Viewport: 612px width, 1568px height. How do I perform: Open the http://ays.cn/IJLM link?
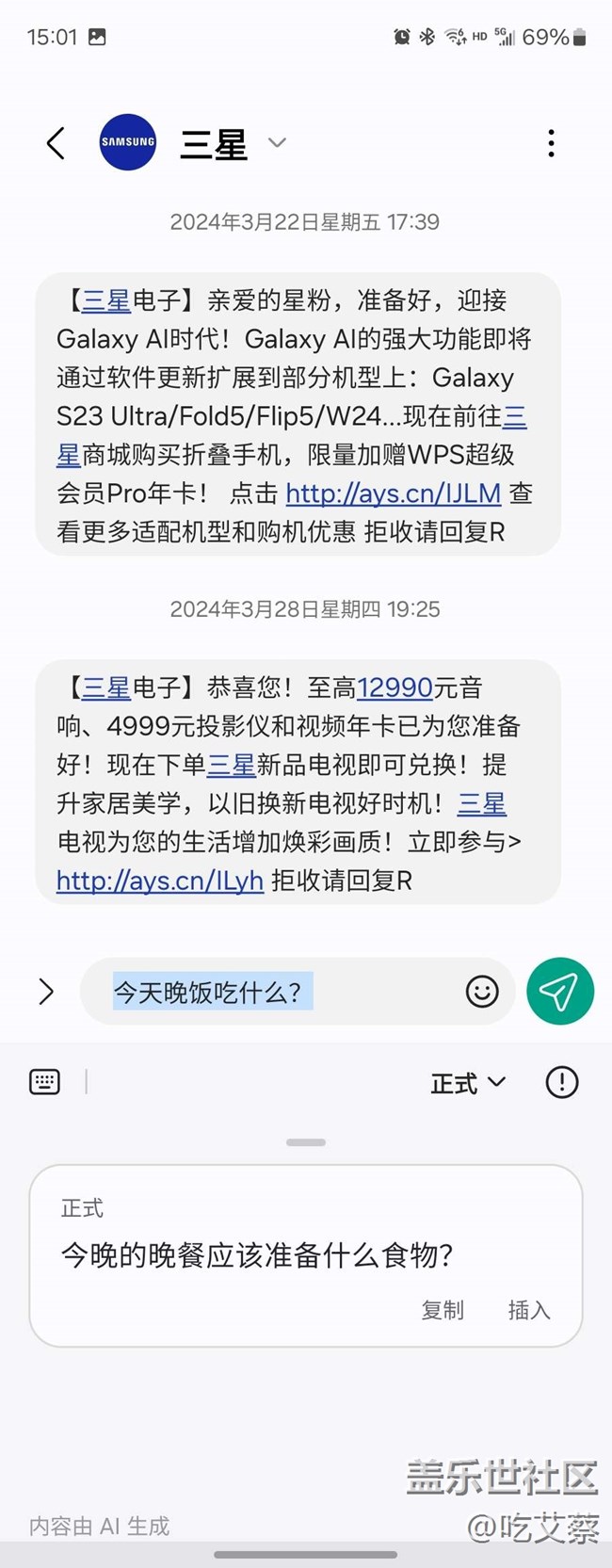pos(393,493)
